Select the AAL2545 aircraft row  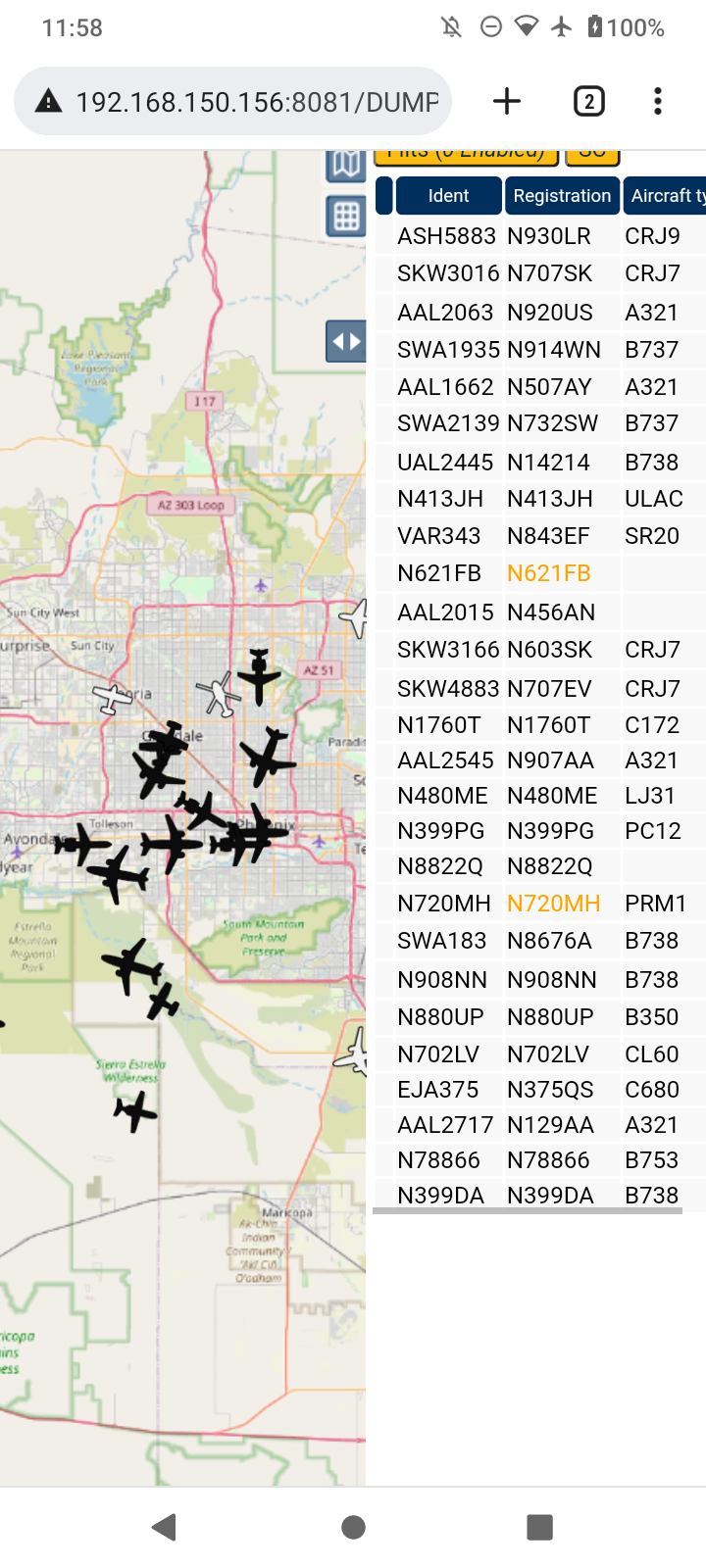[x=540, y=760]
